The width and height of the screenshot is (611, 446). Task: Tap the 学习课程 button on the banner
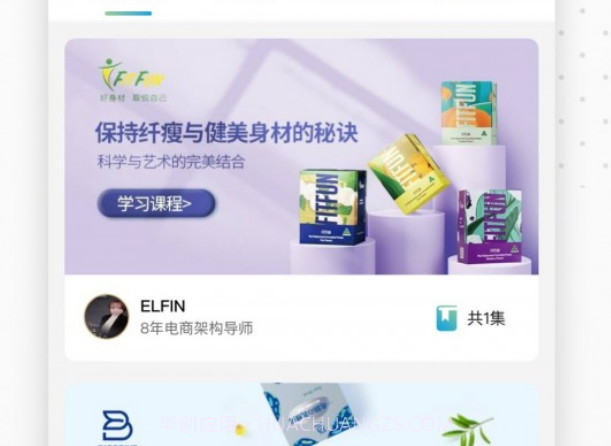155,204
